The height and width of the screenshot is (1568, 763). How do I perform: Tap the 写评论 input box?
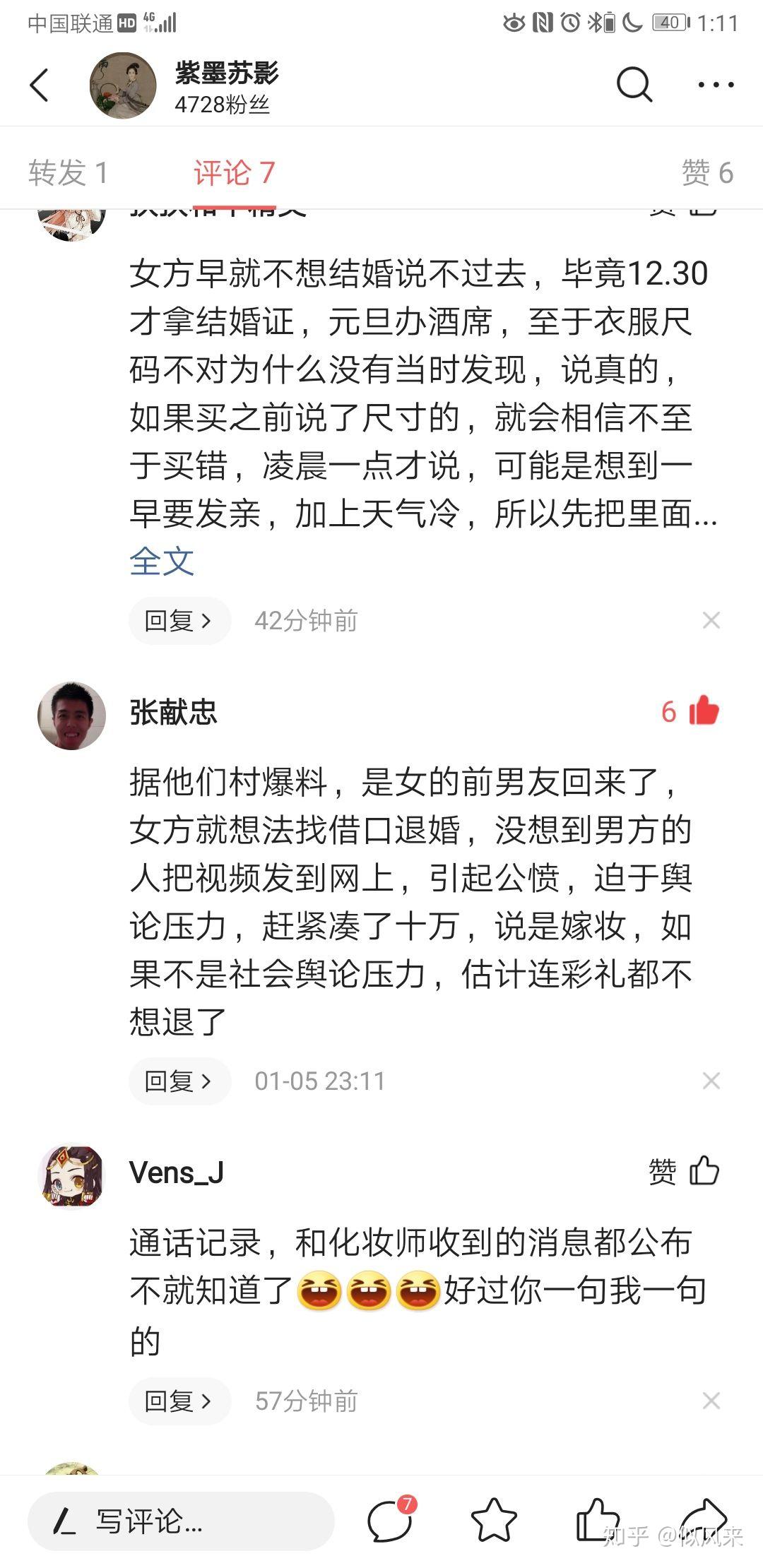181,1521
